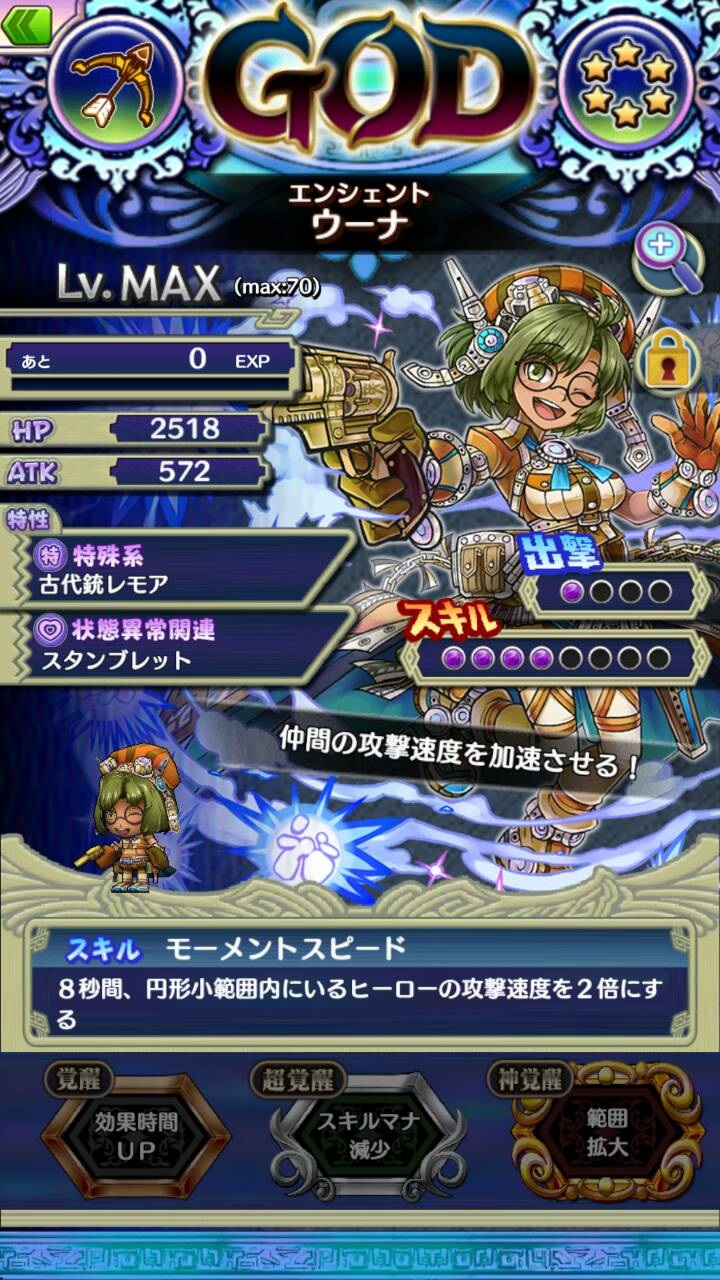Open the スタンブレット trait details
Image resolution: width=720 pixels, height=1280 pixels.
[x=180, y=645]
